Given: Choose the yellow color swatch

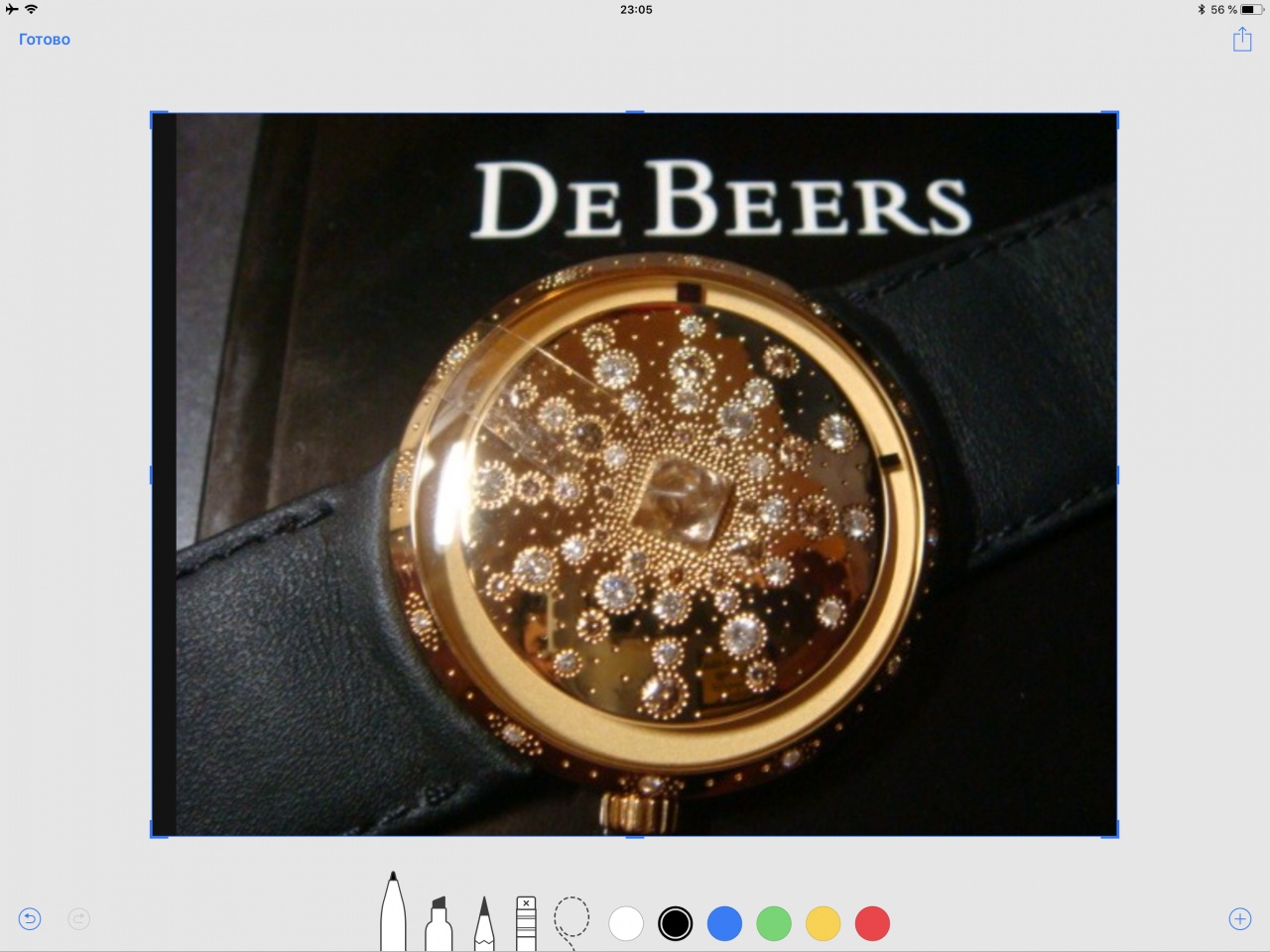Looking at the screenshot, I should pyautogui.click(x=823, y=923).
